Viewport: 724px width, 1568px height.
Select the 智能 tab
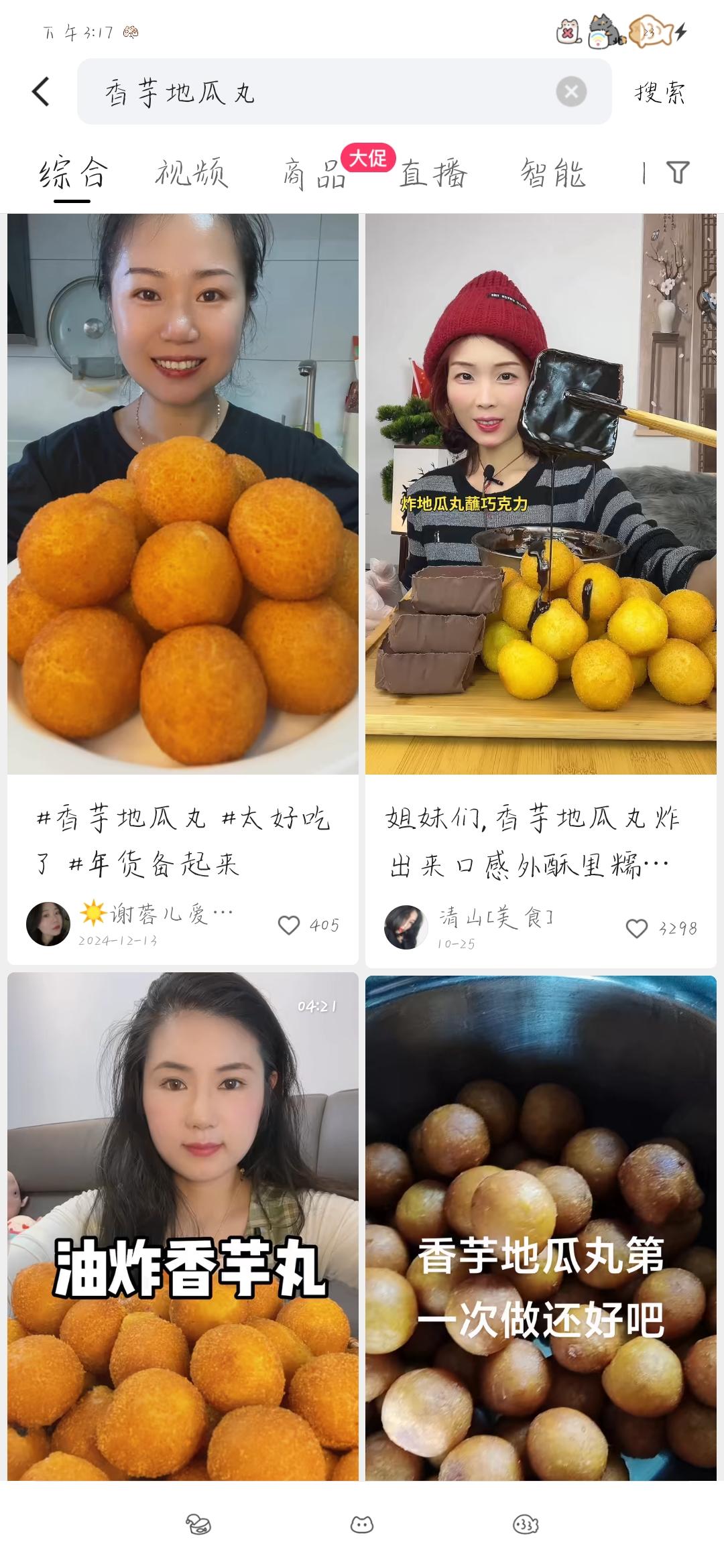point(553,174)
